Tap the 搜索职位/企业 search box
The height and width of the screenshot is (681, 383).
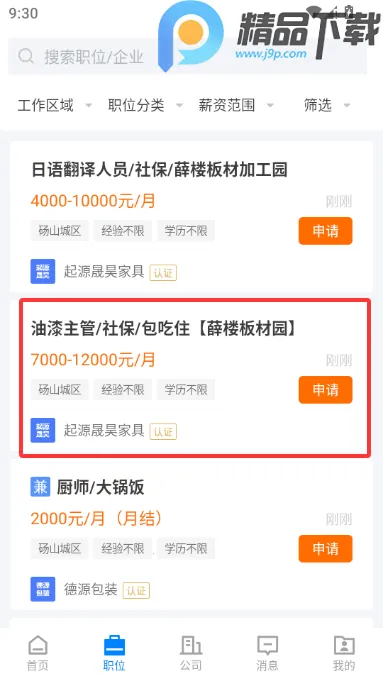pyautogui.click(x=188, y=56)
